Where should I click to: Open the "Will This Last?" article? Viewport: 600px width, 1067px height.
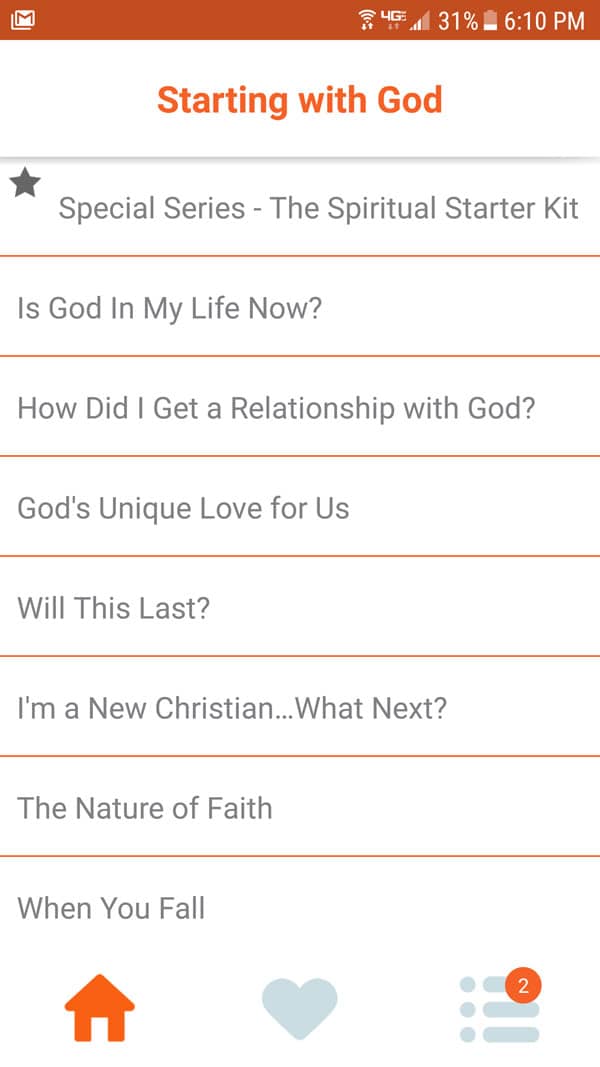tap(300, 607)
